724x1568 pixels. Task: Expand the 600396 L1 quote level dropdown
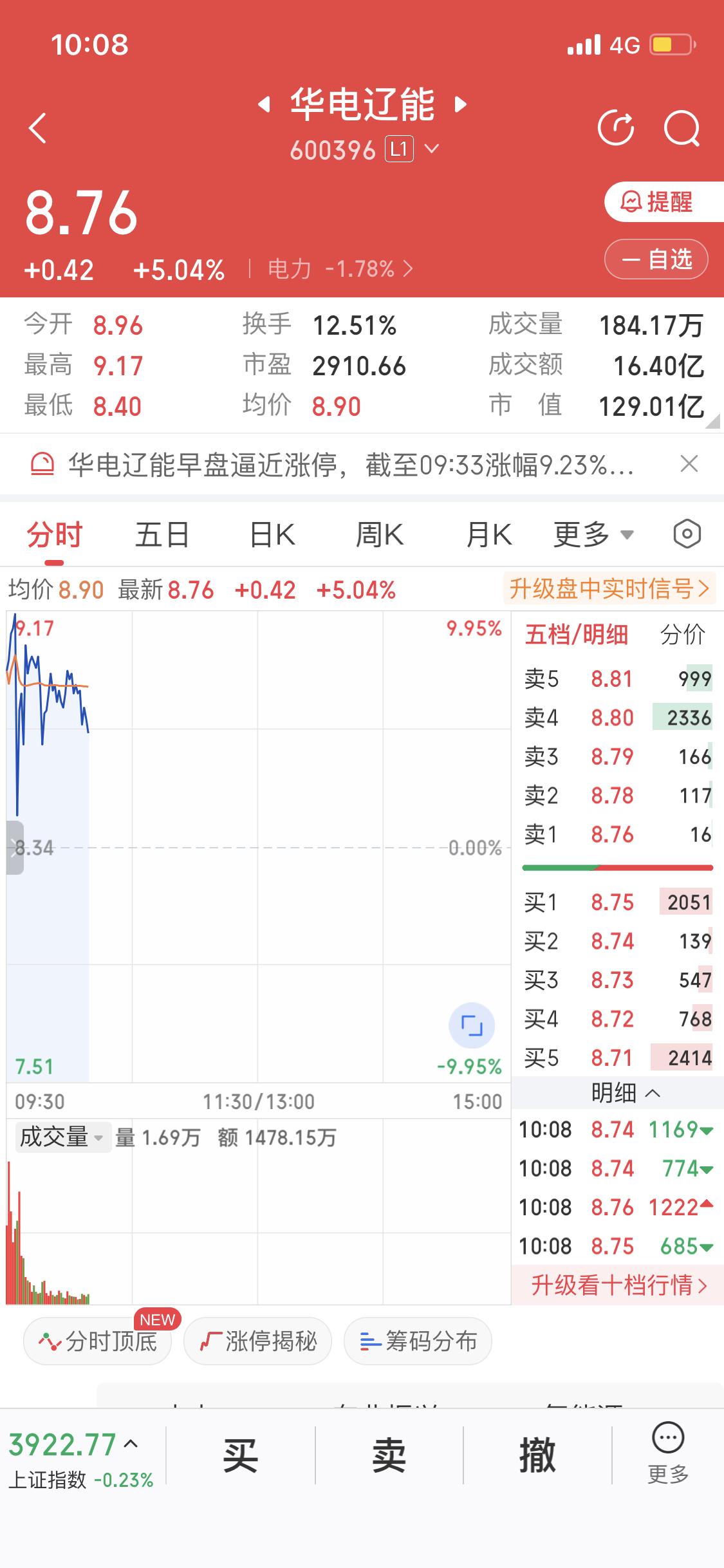click(x=432, y=149)
